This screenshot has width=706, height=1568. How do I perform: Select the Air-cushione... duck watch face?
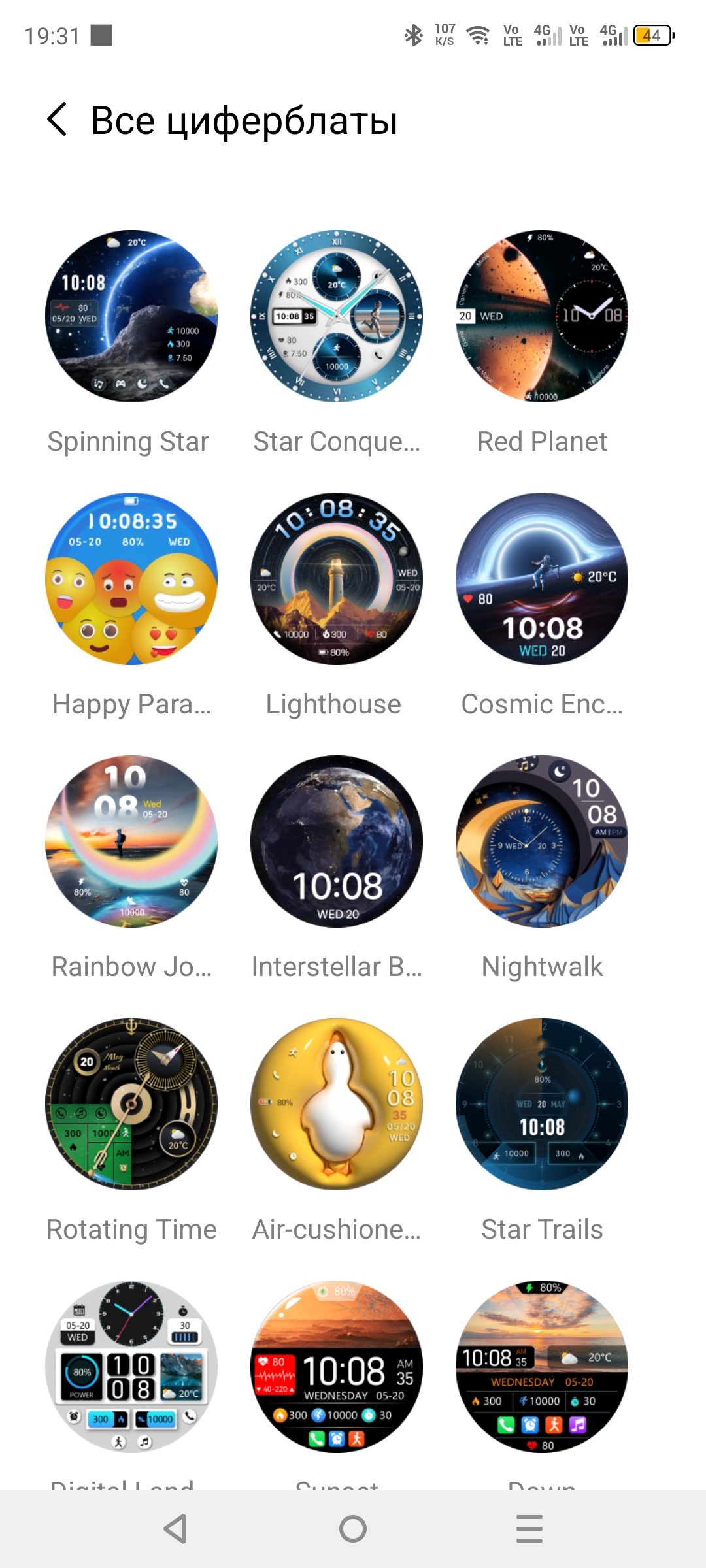337,1104
